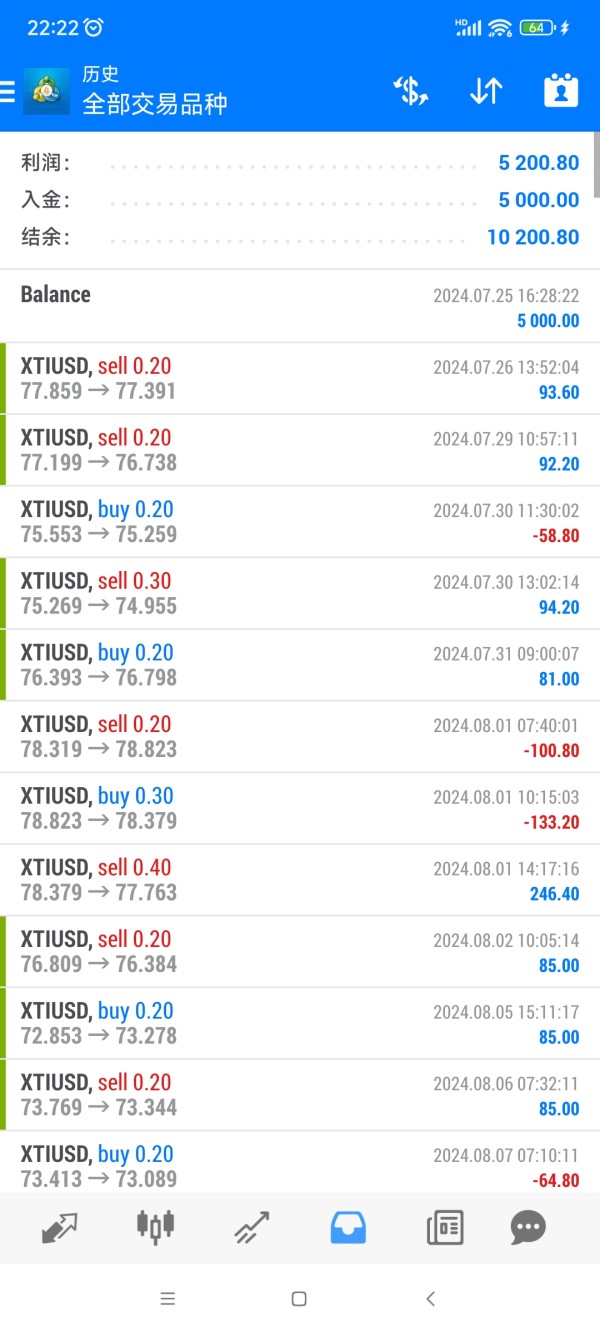Image resolution: width=600 pixels, height=1333 pixels.
Task: Go back with system navigation button
Action: [x=431, y=1299]
